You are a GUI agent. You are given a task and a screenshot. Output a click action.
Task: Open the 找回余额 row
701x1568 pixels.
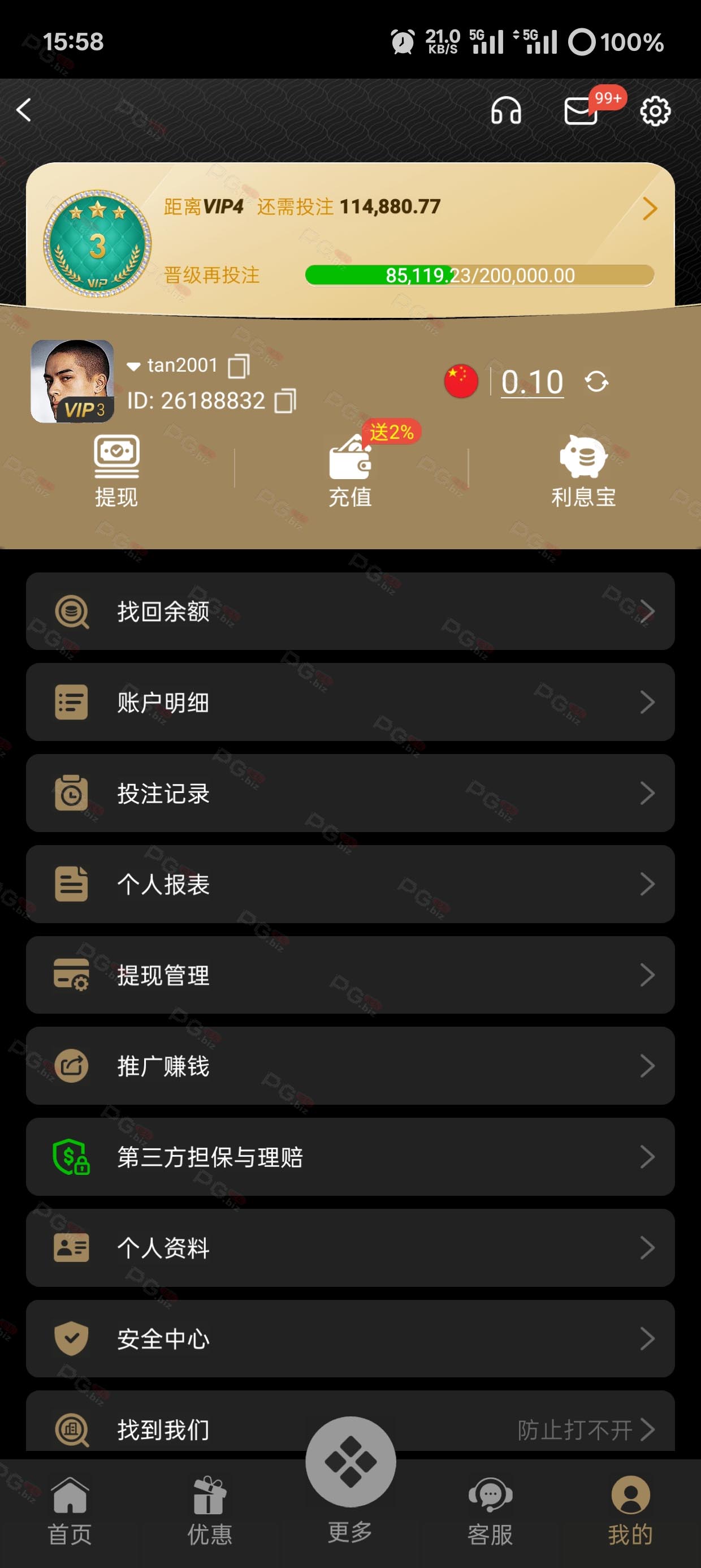pyautogui.click(x=350, y=611)
